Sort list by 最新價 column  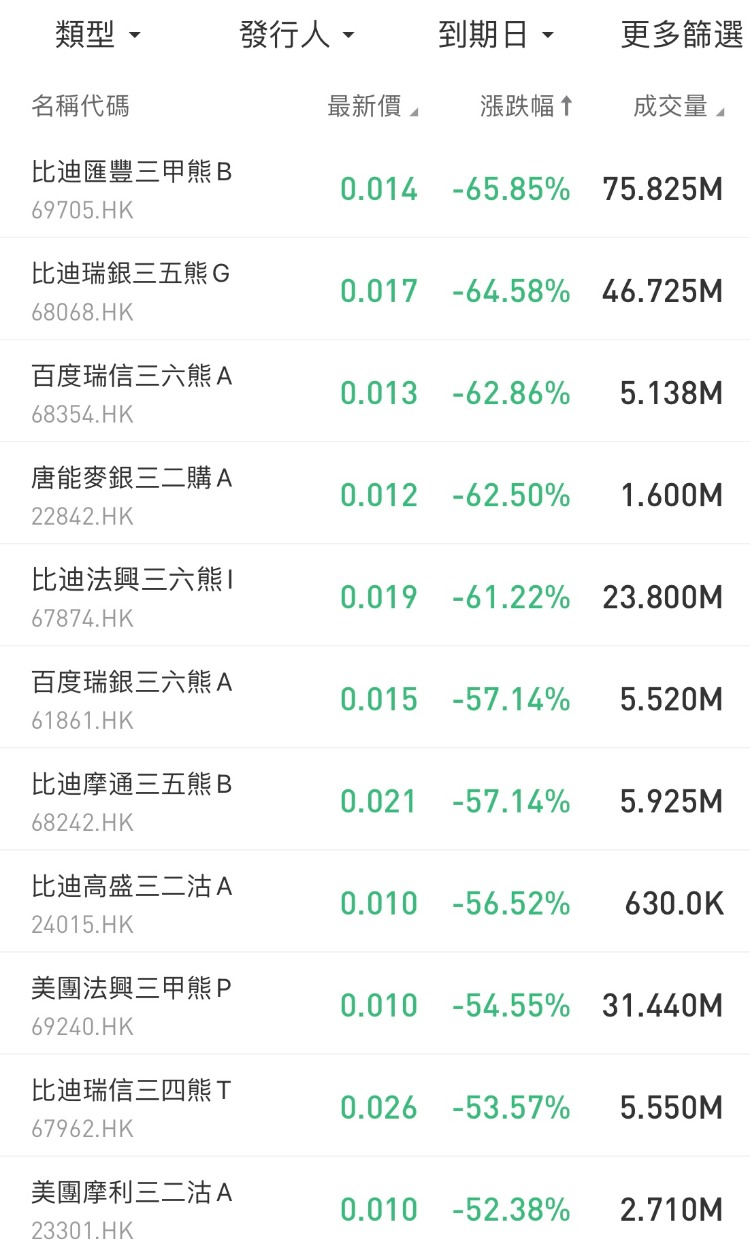coord(373,106)
